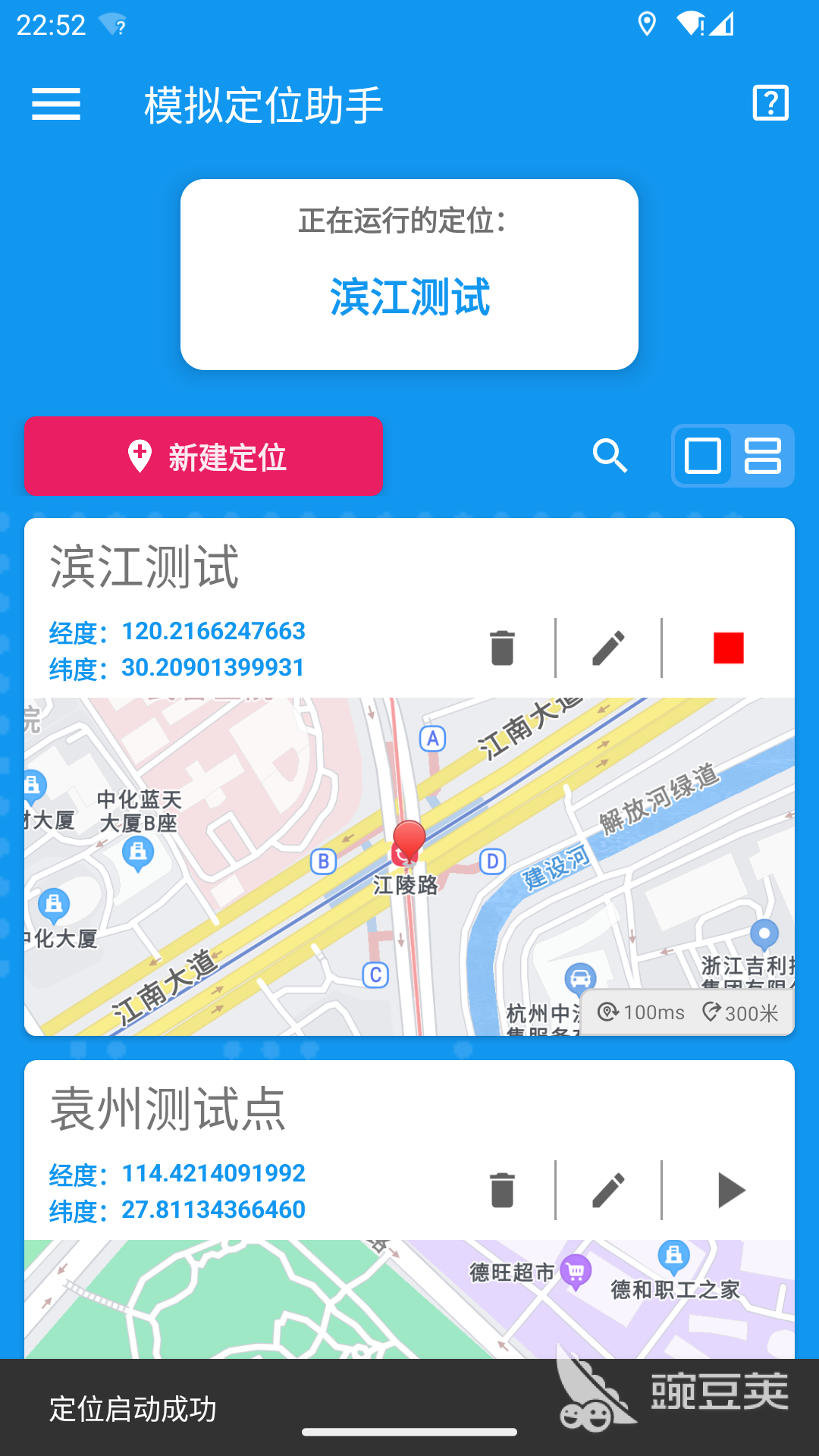
Task: Start mocking the 袁州测试点 location
Action: click(730, 1190)
